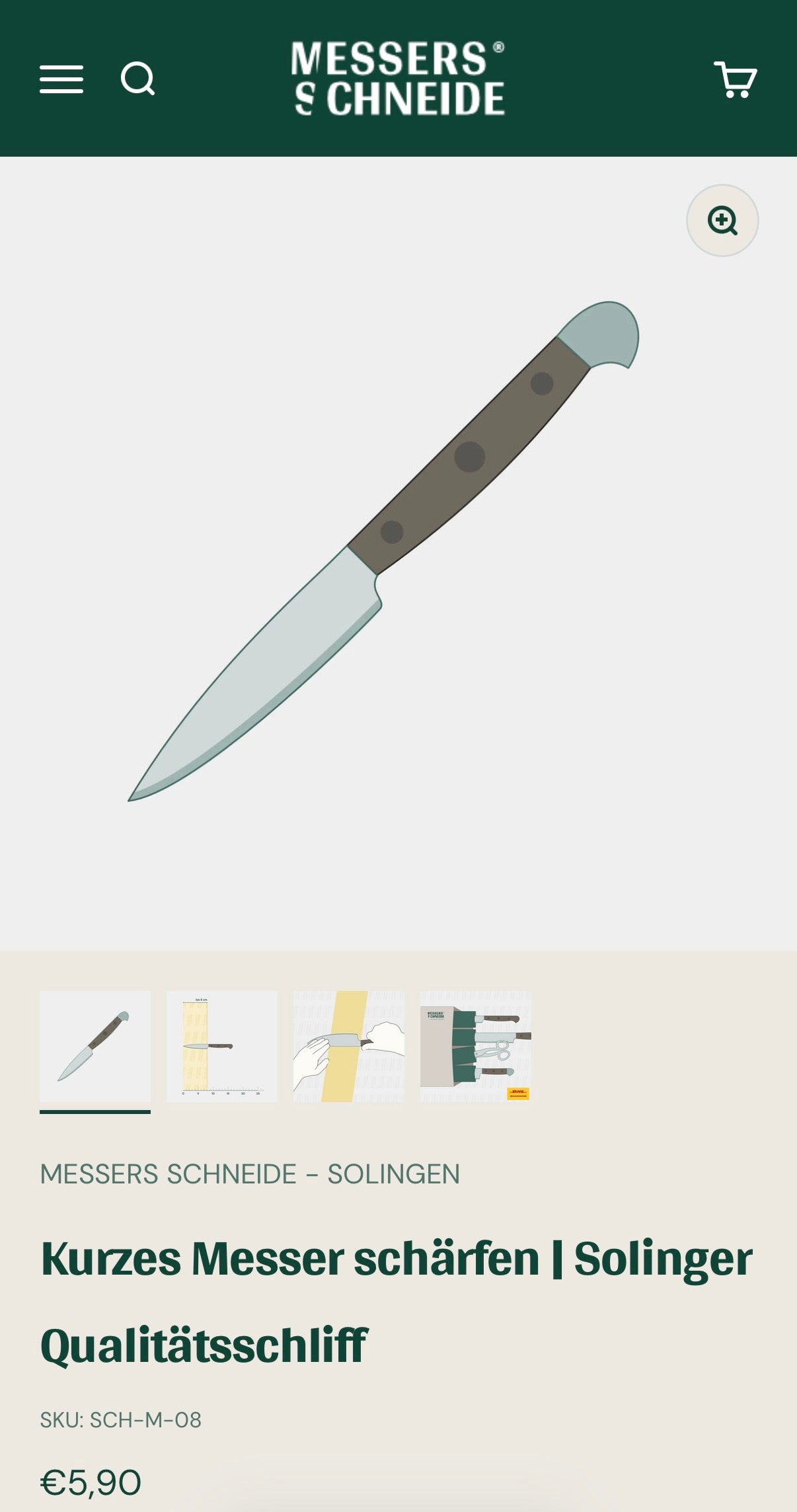View the knife length measurement thumbnail

point(222,1046)
